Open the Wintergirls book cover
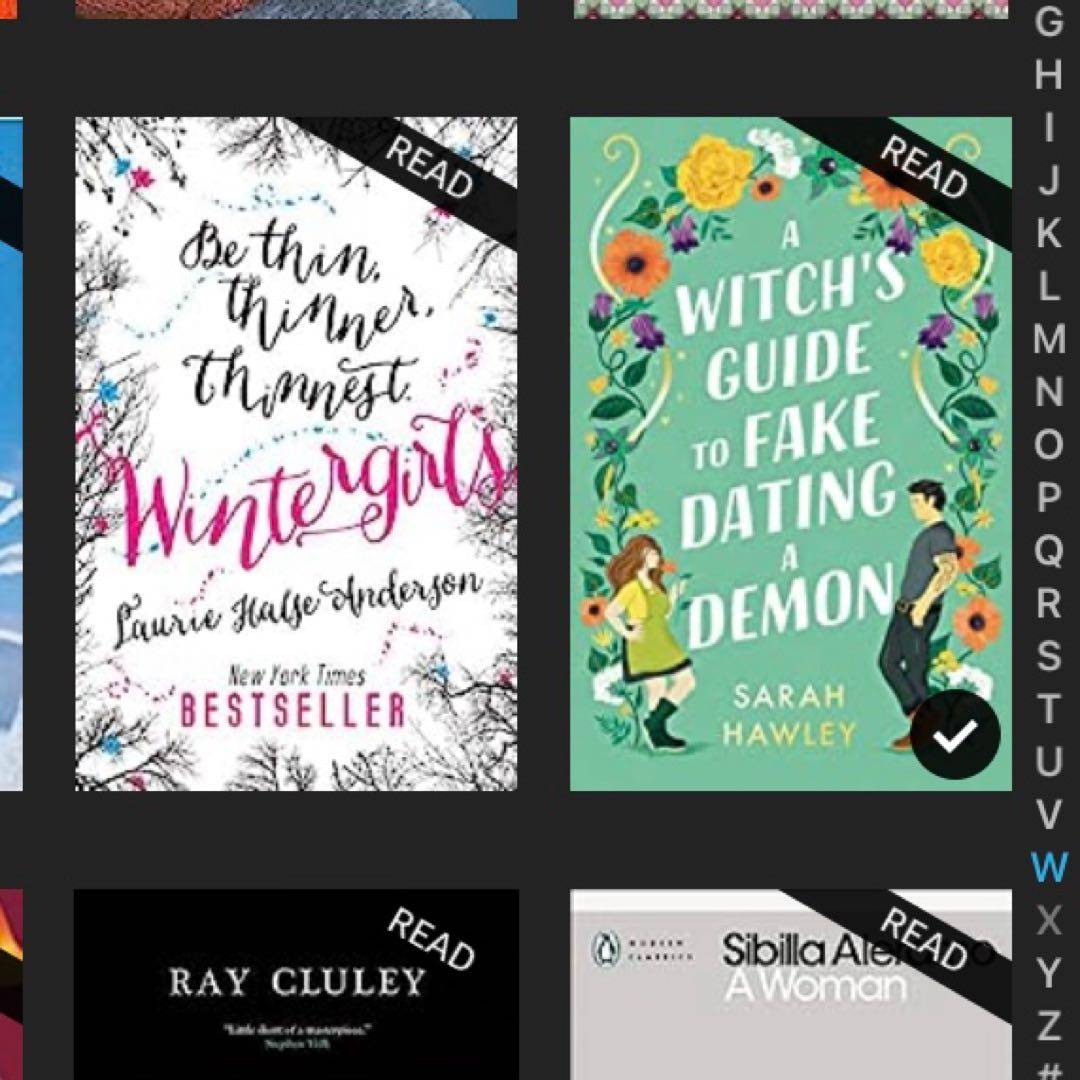1080x1080 pixels. pyautogui.click(x=296, y=454)
